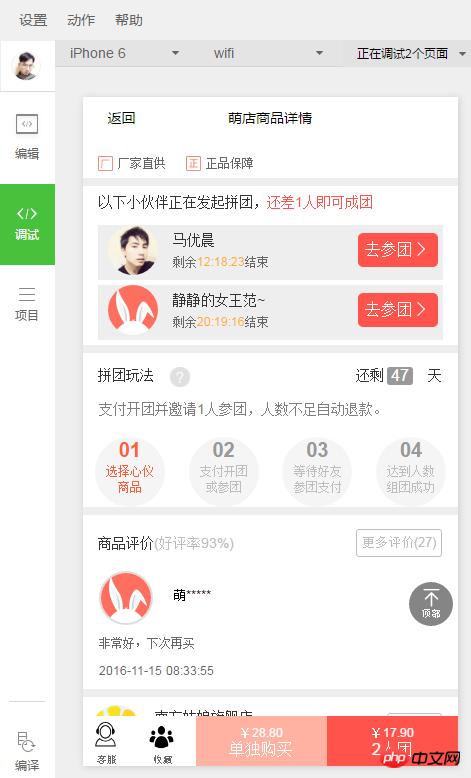471x778 pixels.
Task: Switch to the 项目 sidebar tab
Action: coord(27,304)
